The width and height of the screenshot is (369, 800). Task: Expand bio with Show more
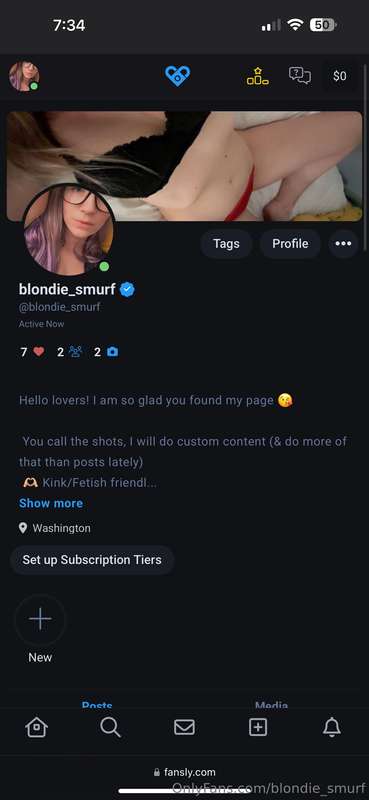(x=51, y=503)
